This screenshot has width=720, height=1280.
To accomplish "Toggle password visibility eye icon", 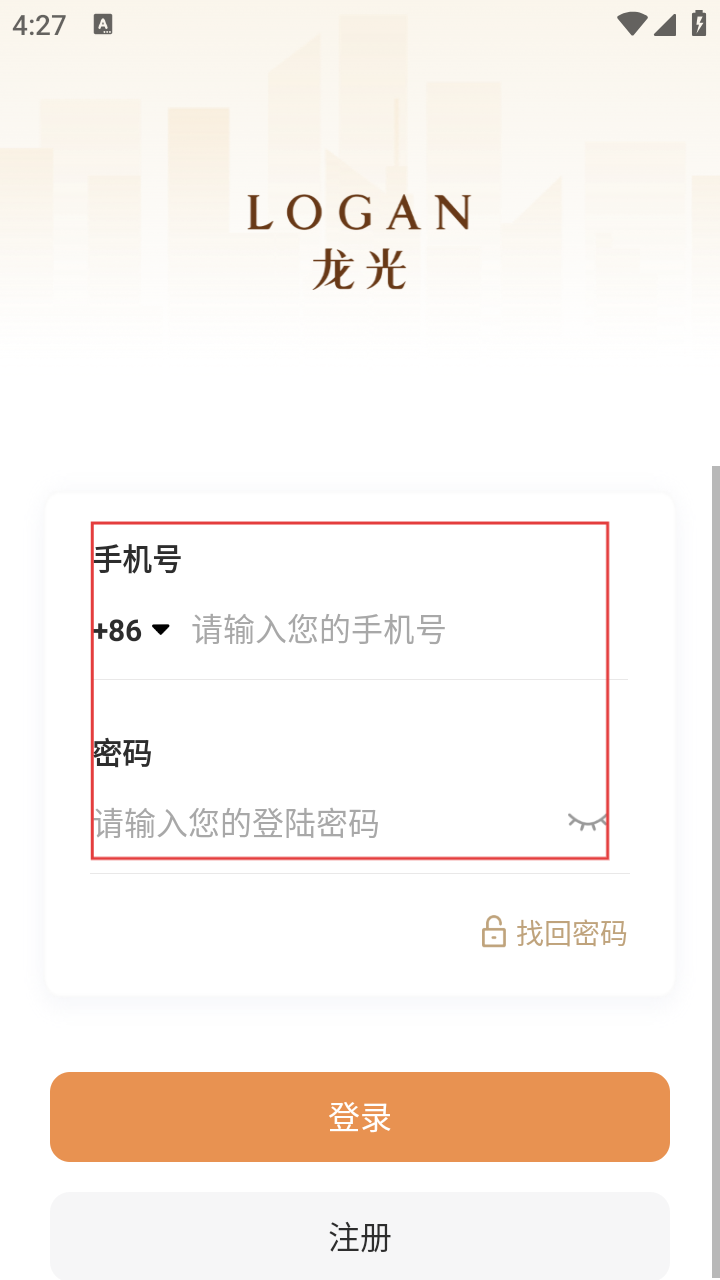I will [x=588, y=822].
